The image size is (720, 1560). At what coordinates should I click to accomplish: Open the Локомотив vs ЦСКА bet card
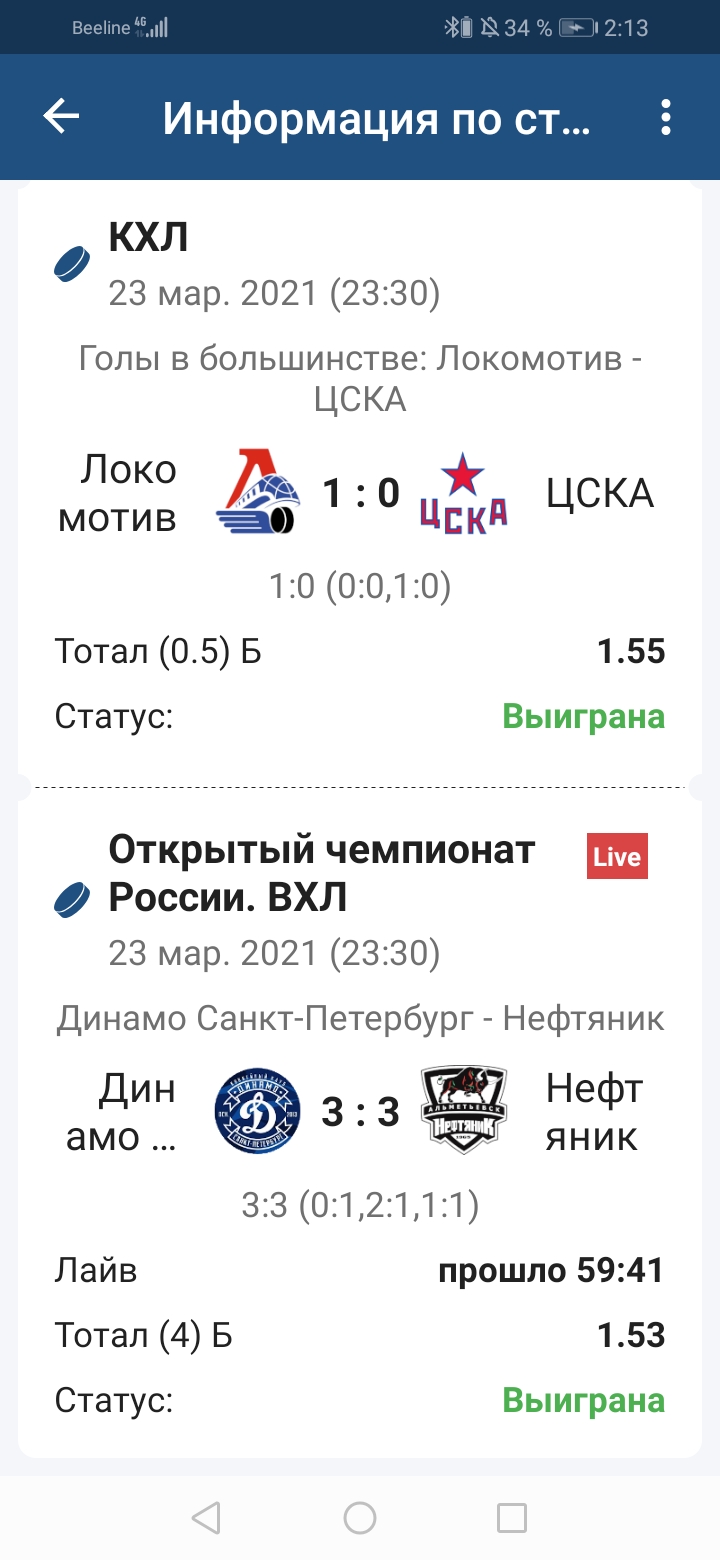(x=360, y=490)
